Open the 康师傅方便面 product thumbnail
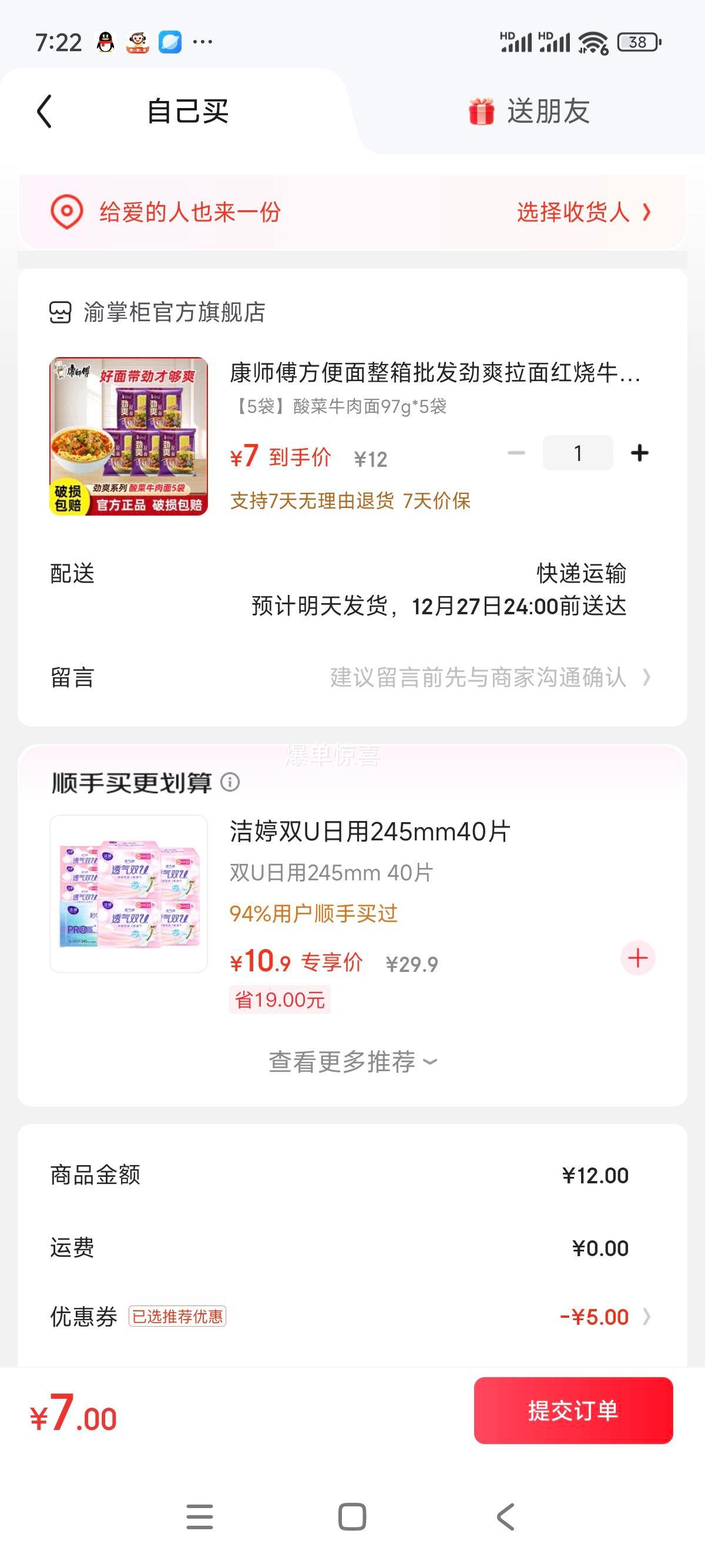Viewport: 705px width, 1568px height. pos(129,436)
